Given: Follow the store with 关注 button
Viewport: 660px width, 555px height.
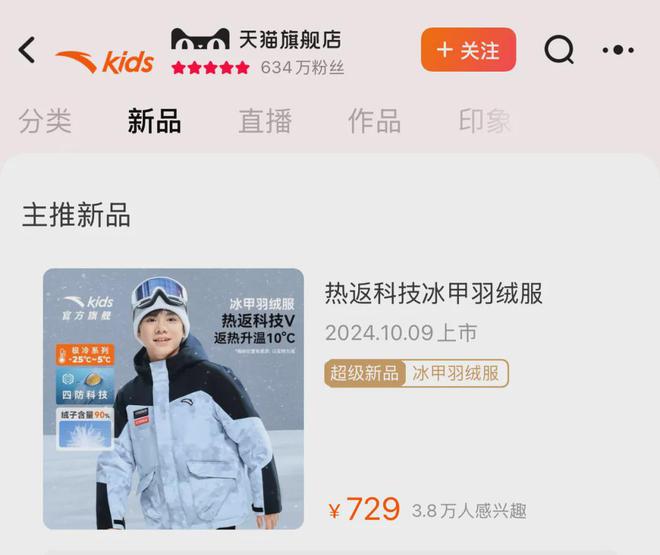Looking at the screenshot, I should 468,50.
